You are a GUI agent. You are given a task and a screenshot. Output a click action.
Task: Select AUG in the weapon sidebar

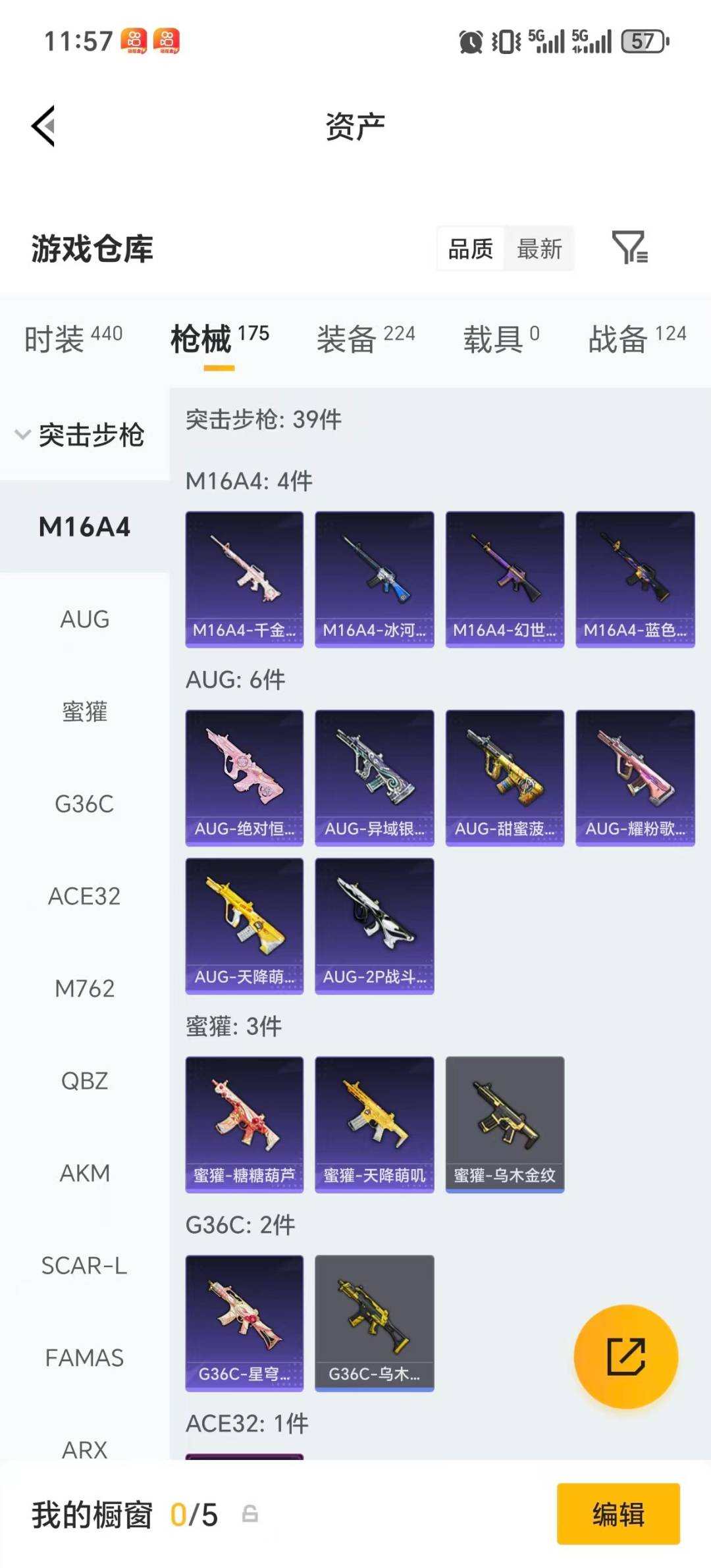click(x=84, y=619)
